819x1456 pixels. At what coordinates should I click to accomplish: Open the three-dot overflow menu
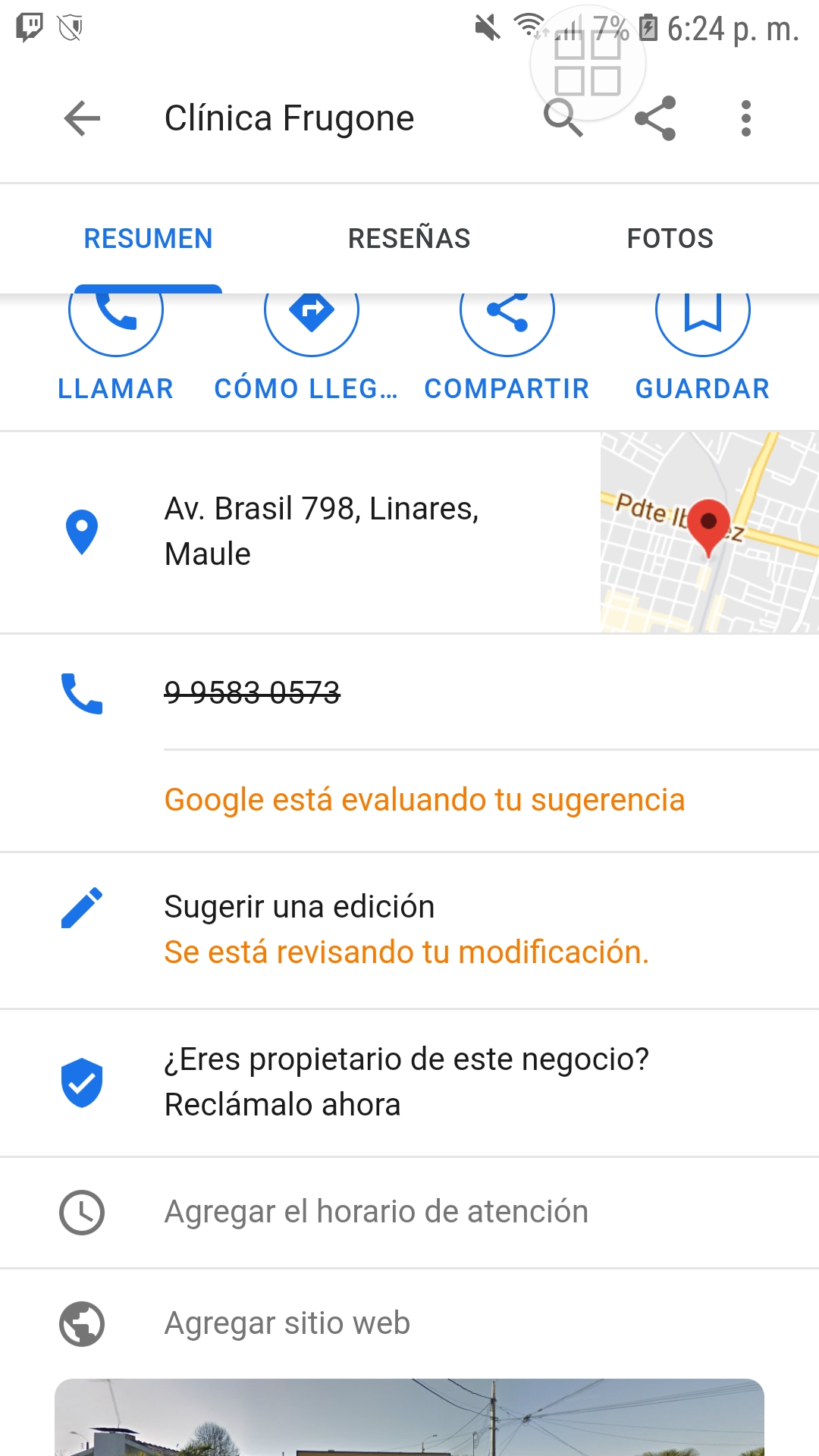click(x=746, y=118)
